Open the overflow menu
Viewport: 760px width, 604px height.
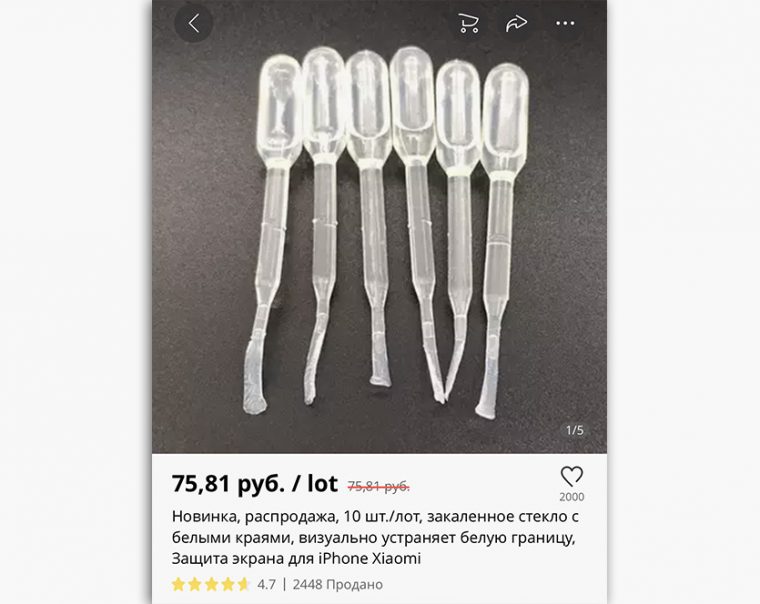point(565,23)
